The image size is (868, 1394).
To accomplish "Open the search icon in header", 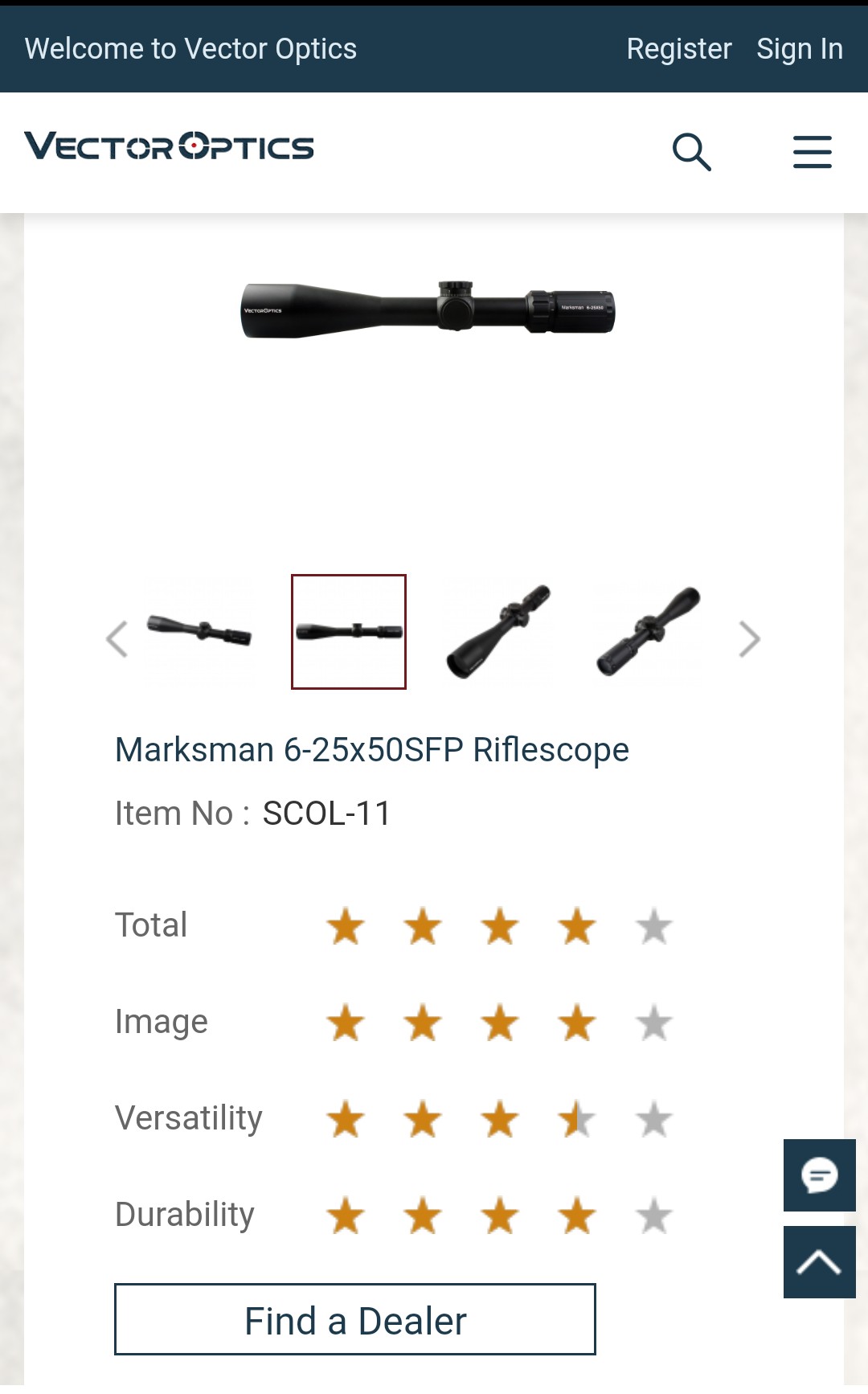I will coord(691,152).
